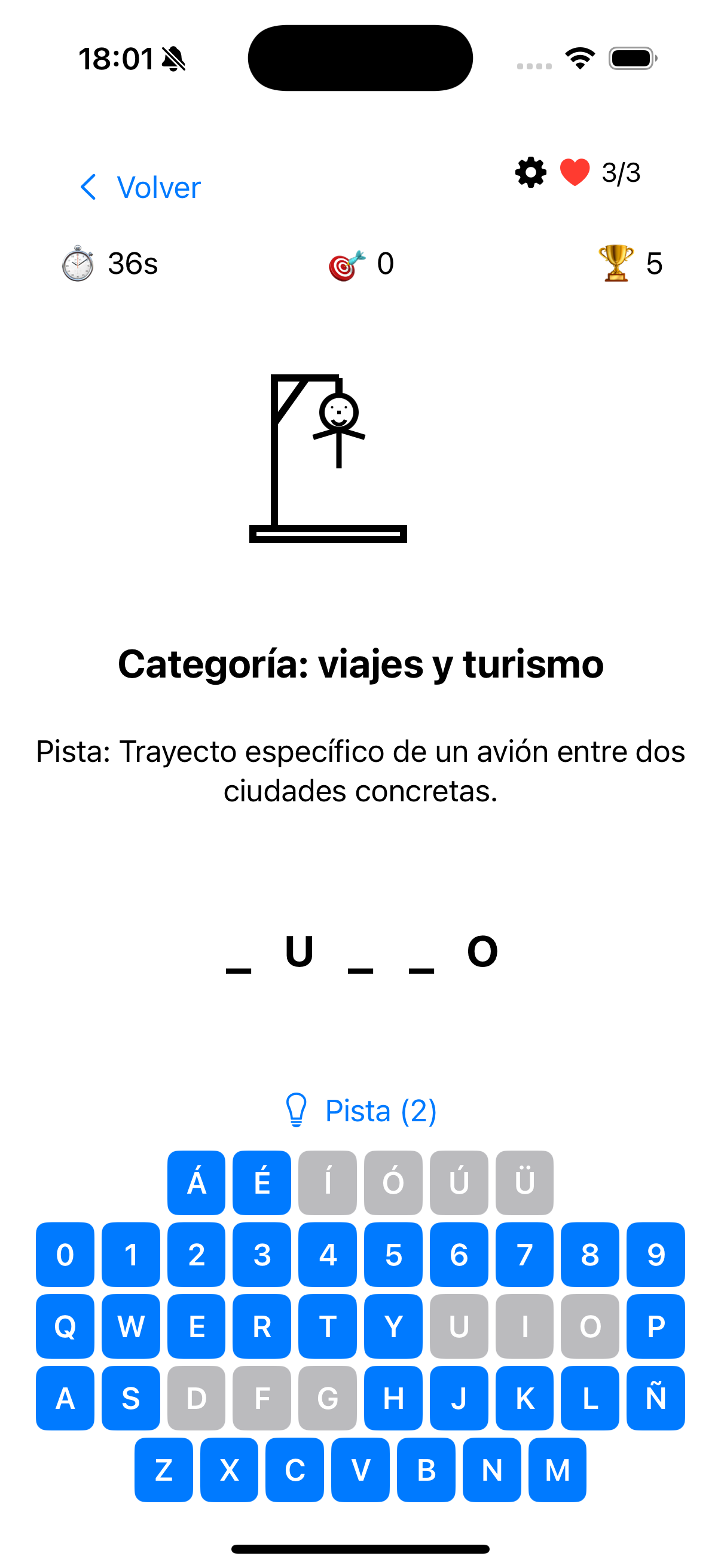Open the settings gear icon

click(528, 173)
